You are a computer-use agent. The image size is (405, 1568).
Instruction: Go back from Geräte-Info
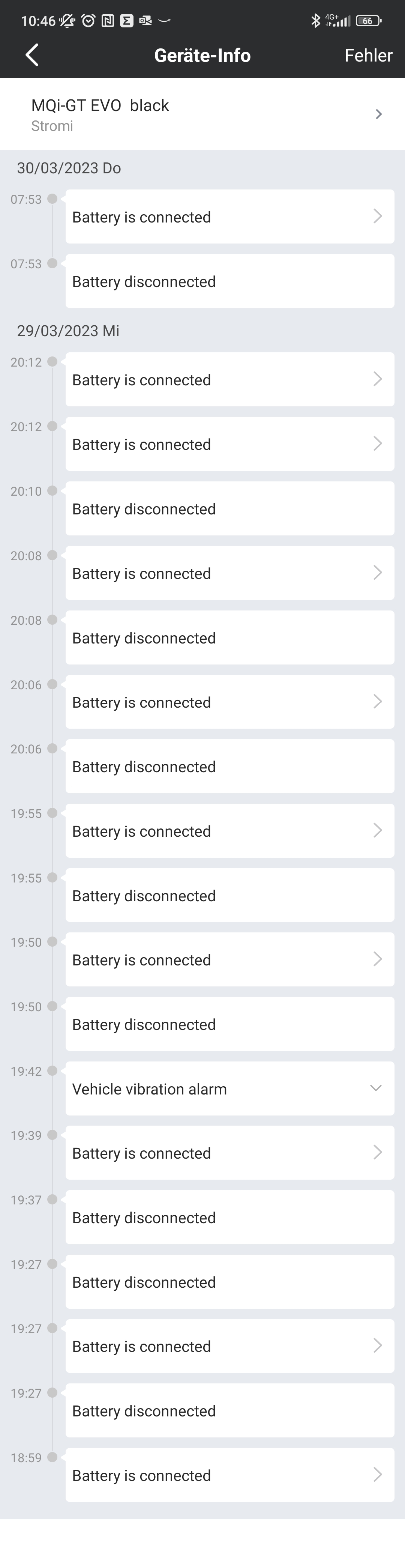(x=32, y=55)
